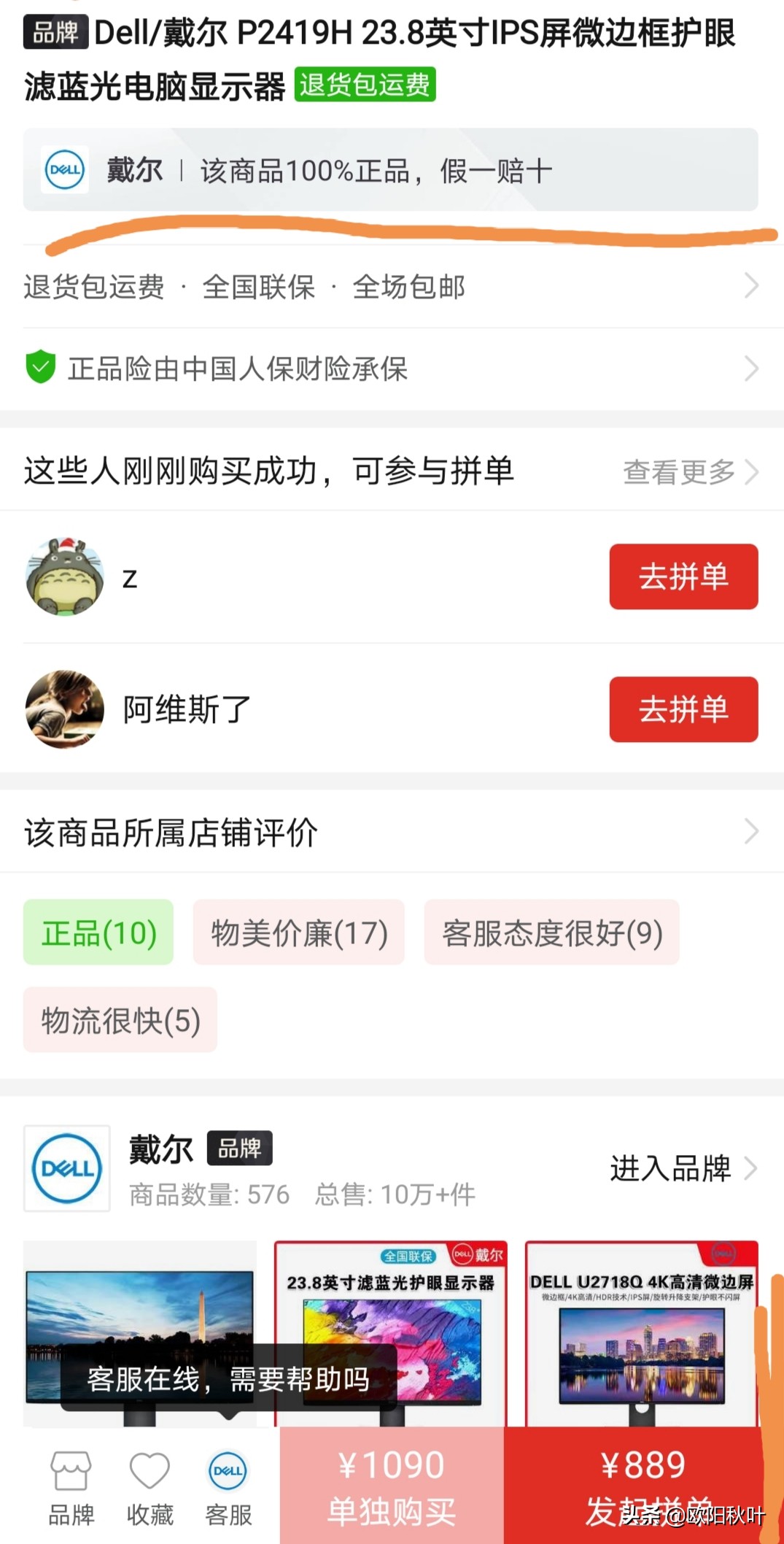Expand 正品险由中国人保财险承保 details
784x1544 pixels.
point(753,369)
